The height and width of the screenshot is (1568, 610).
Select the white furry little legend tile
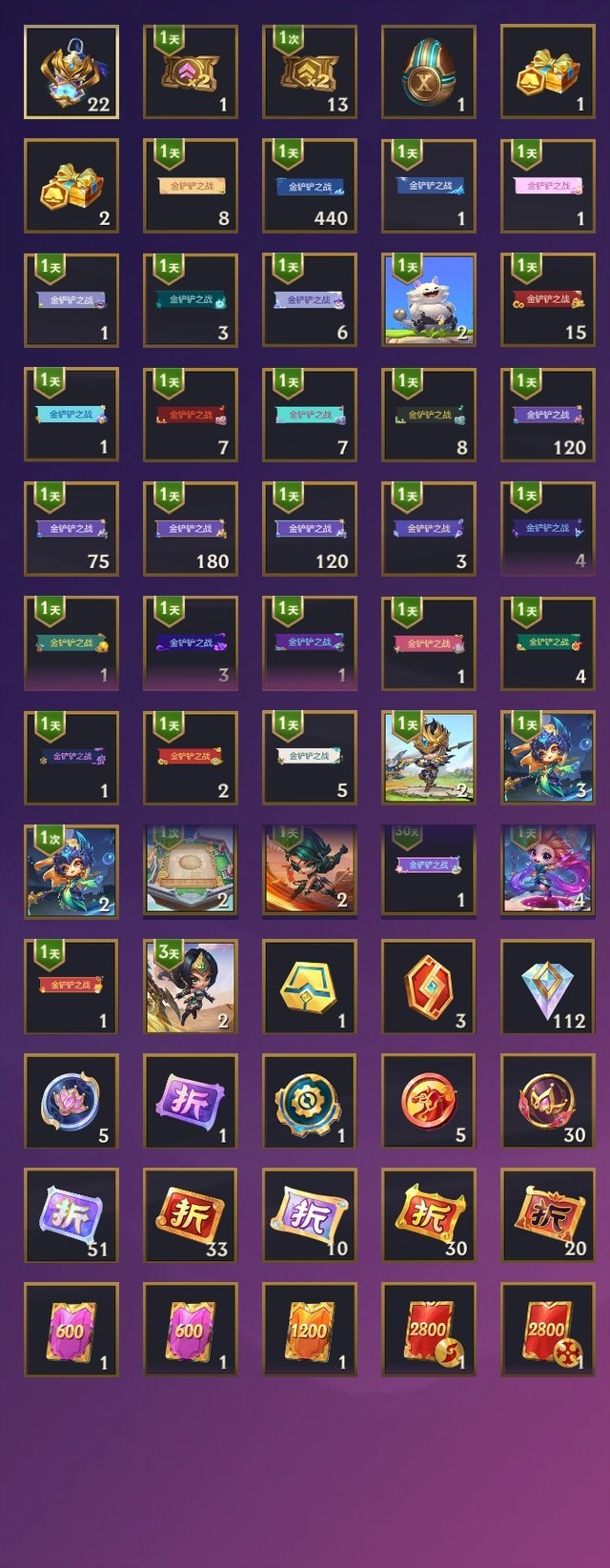tap(429, 300)
